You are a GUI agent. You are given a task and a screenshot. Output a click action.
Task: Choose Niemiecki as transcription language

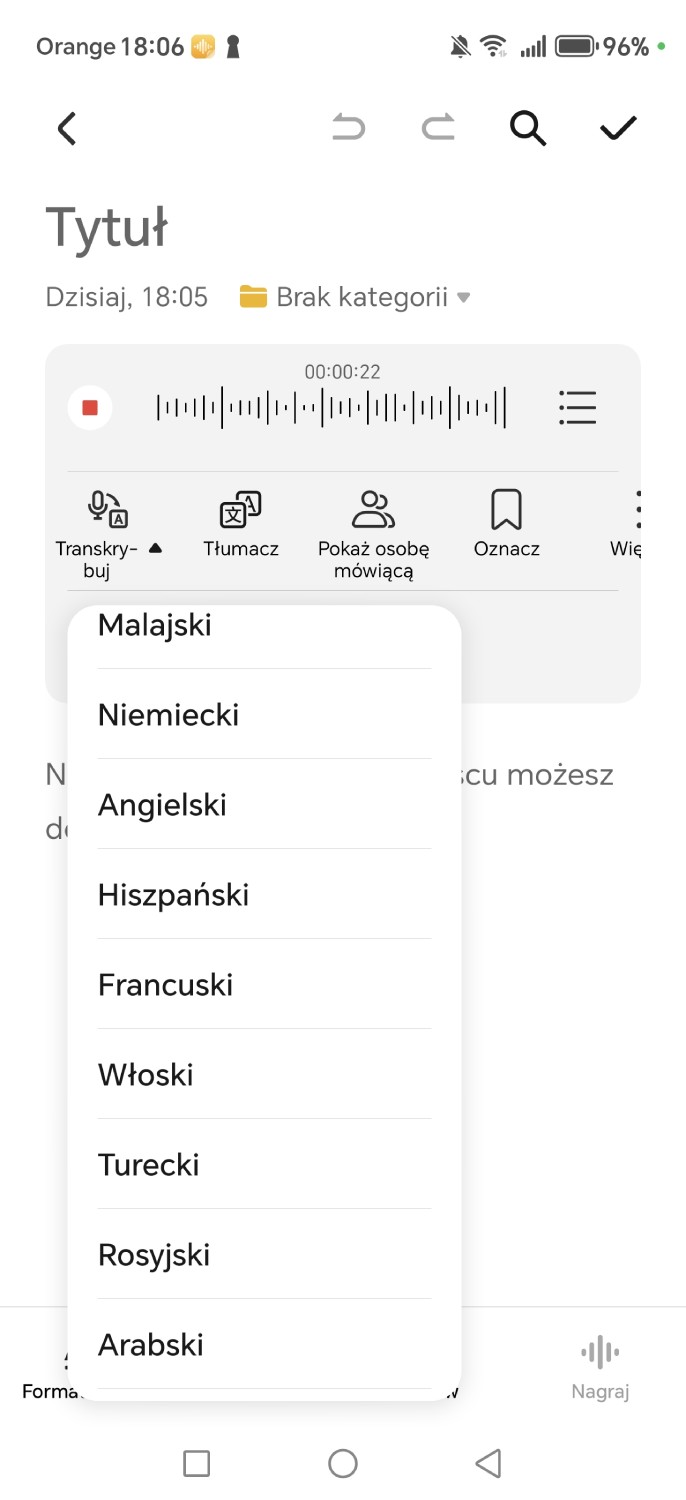pyautogui.click(x=264, y=715)
